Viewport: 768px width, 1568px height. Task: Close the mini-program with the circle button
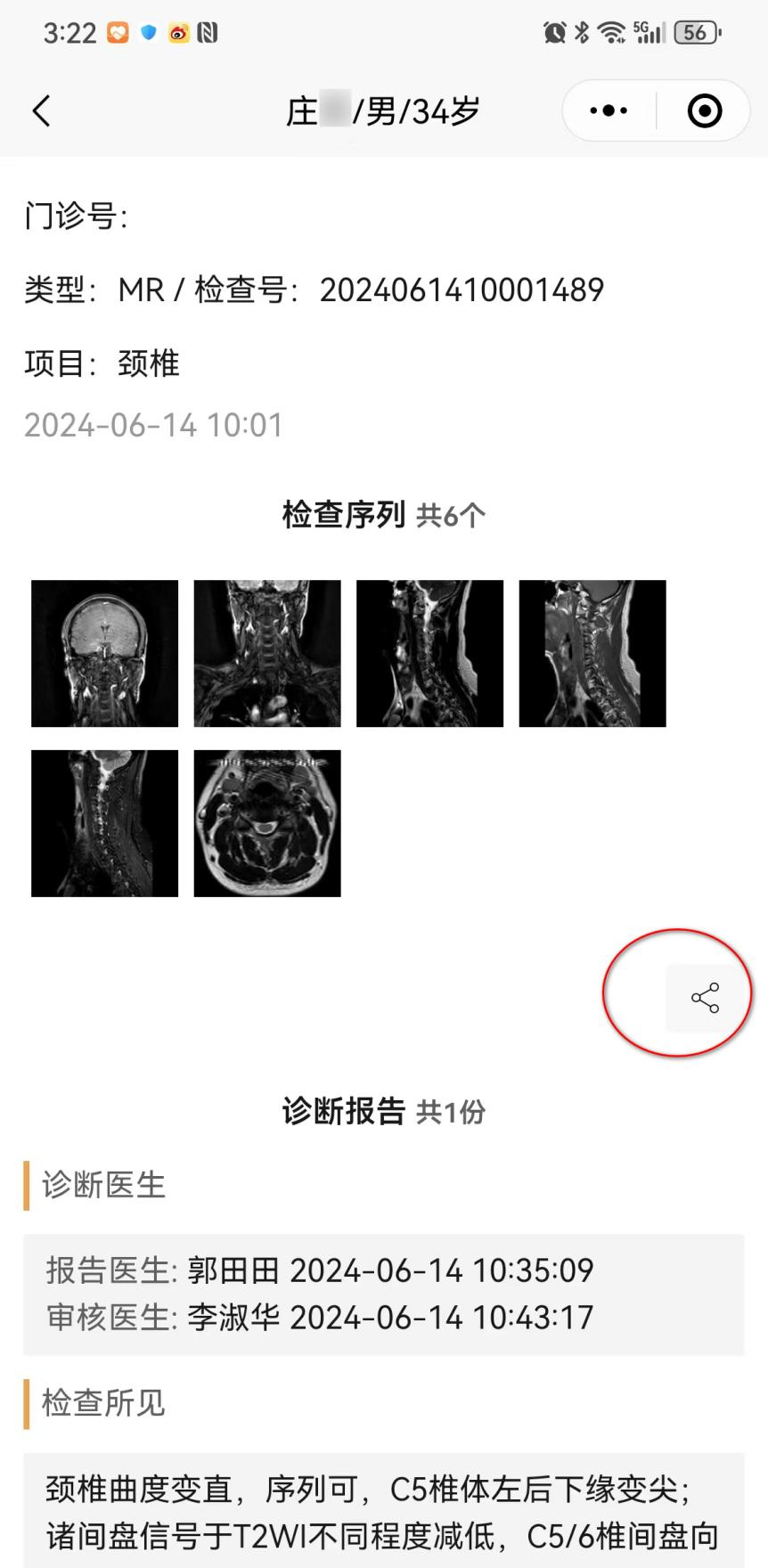coord(704,111)
